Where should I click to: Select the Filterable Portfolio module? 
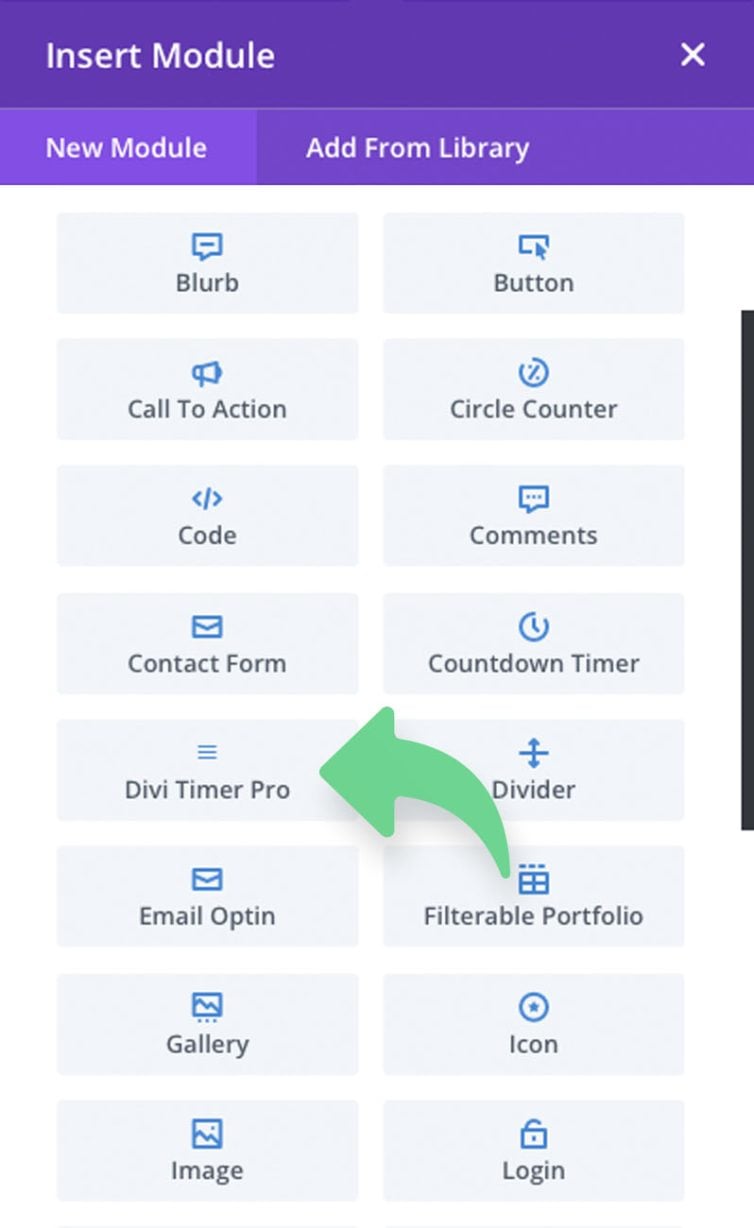point(534,896)
